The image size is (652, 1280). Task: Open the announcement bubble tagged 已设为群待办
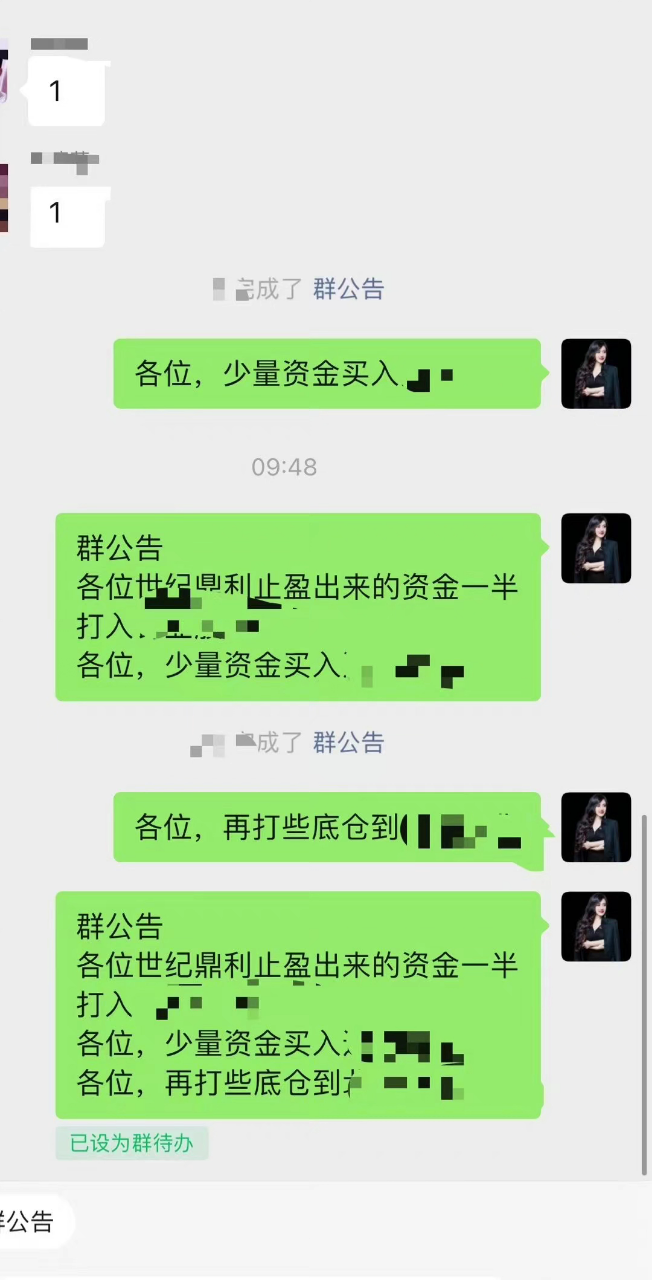click(x=298, y=1005)
